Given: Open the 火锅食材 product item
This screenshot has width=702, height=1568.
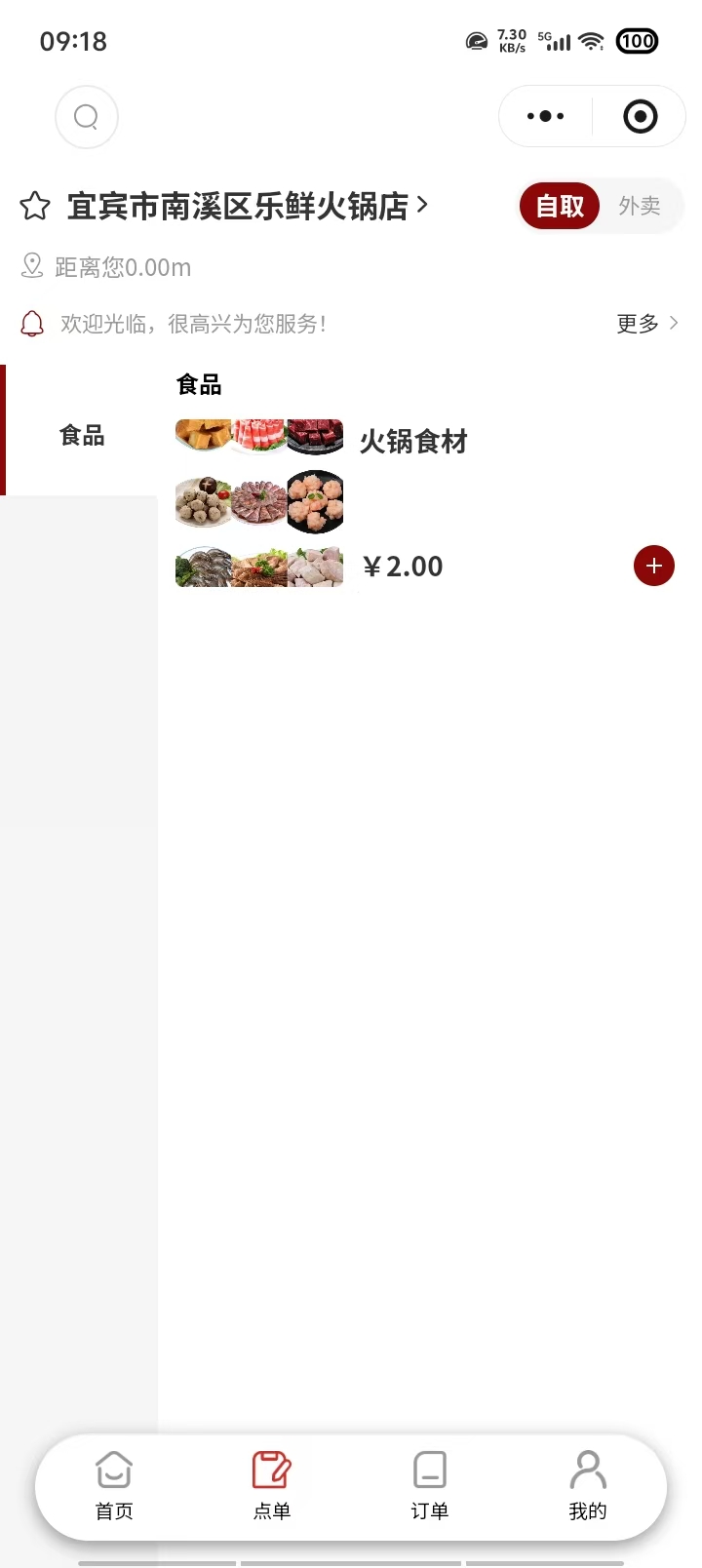Looking at the screenshot, I should [x=413, y=442].
